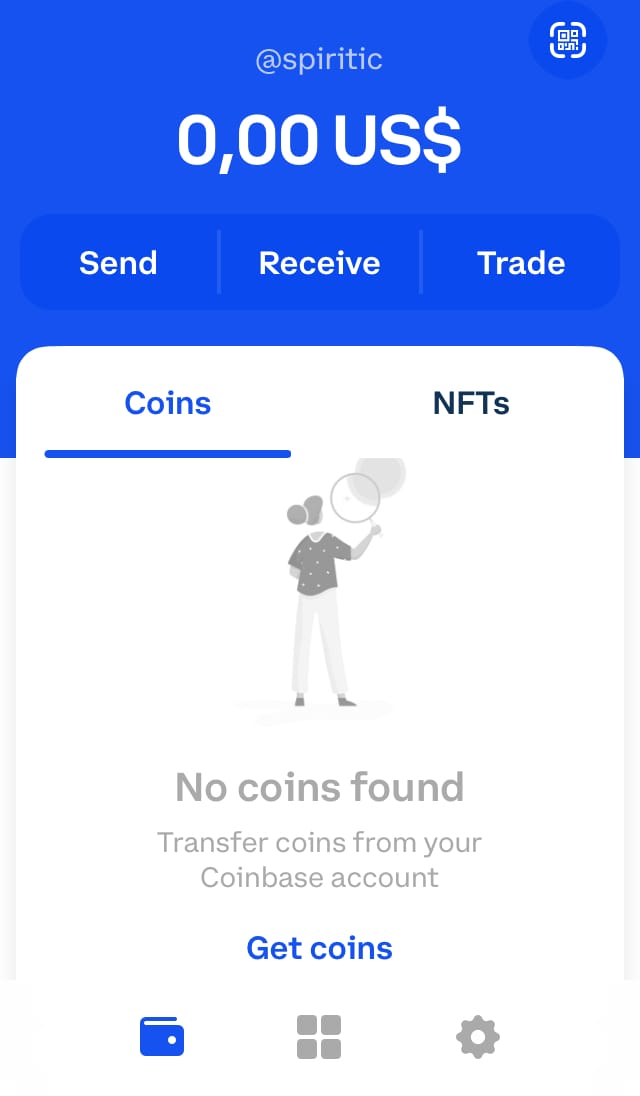Tap the Send button
The height and width of the screenshot is (1096, 640).
119,263
